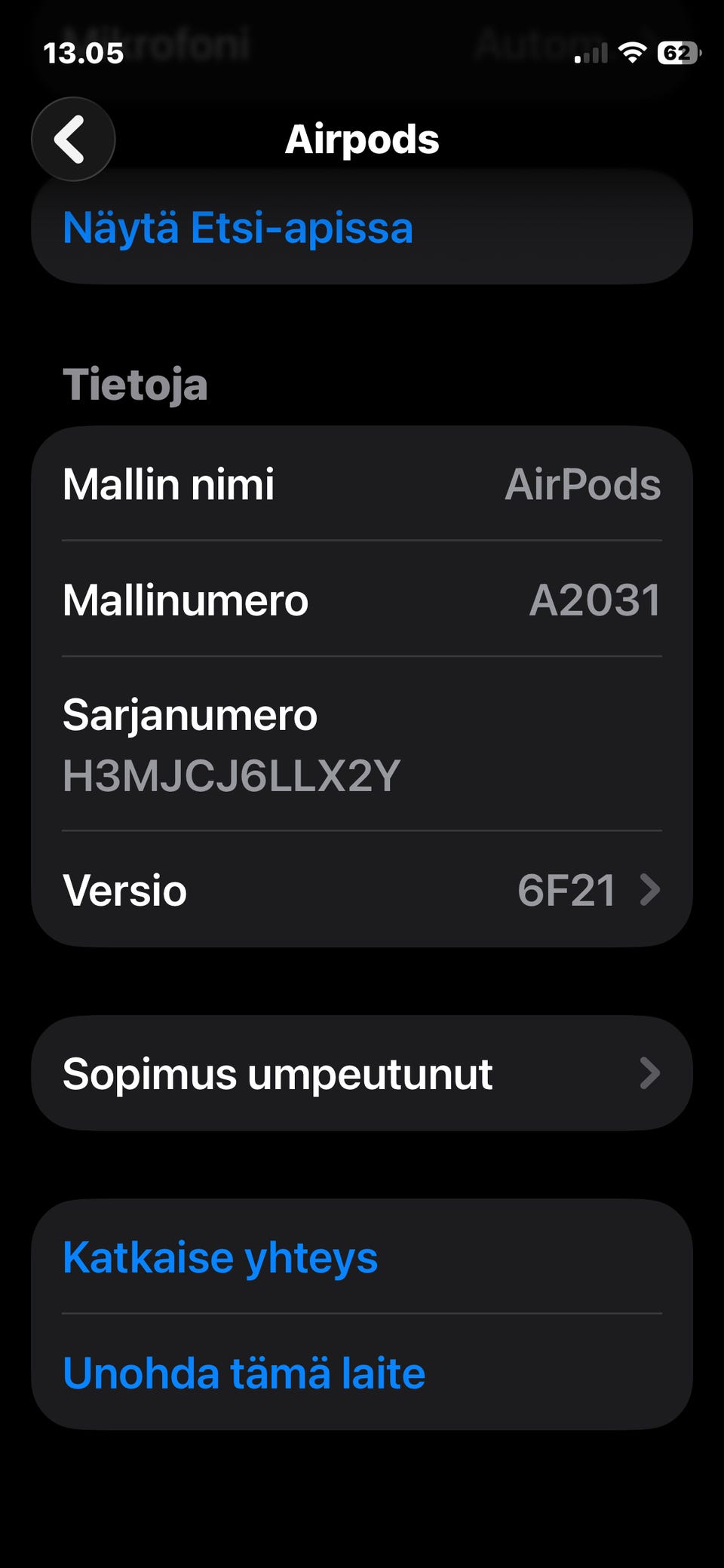
Task: Choose Unohda tämä laite
Action: pos(244,1373)
